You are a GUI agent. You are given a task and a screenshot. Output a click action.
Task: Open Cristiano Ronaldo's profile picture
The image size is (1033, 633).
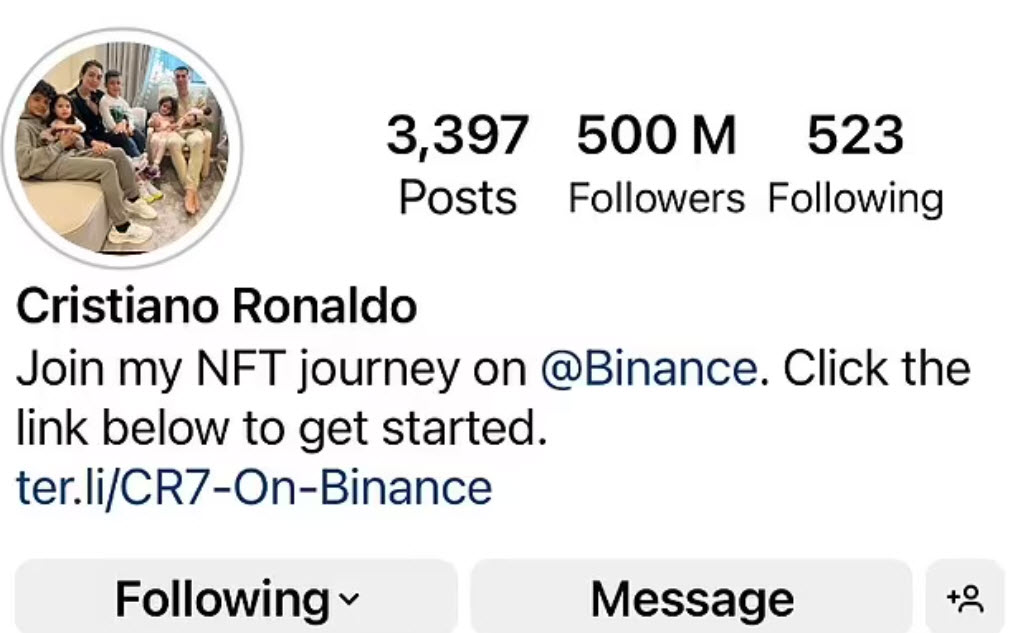tap(123, 147)
